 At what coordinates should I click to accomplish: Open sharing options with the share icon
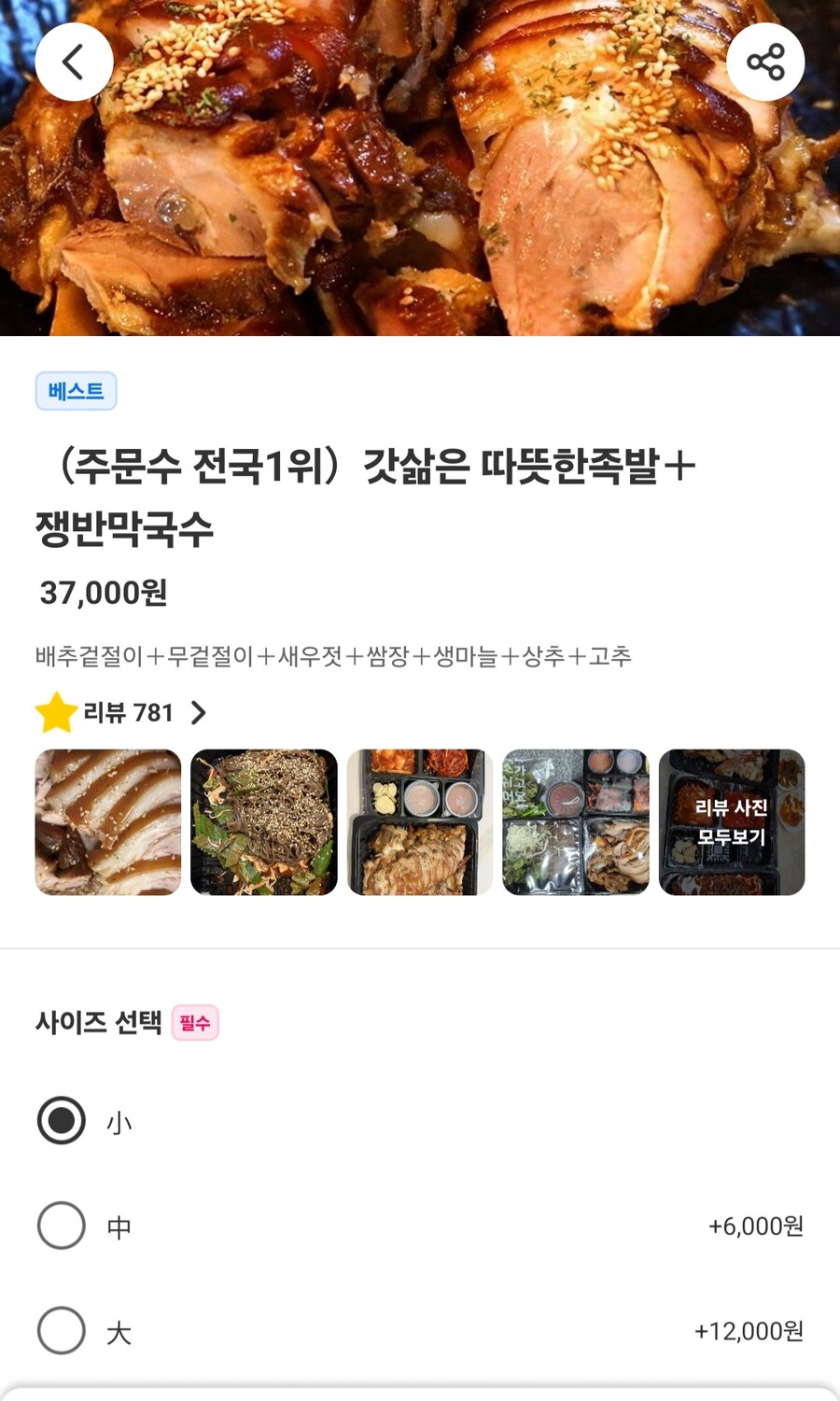click(x=766, y=61)
